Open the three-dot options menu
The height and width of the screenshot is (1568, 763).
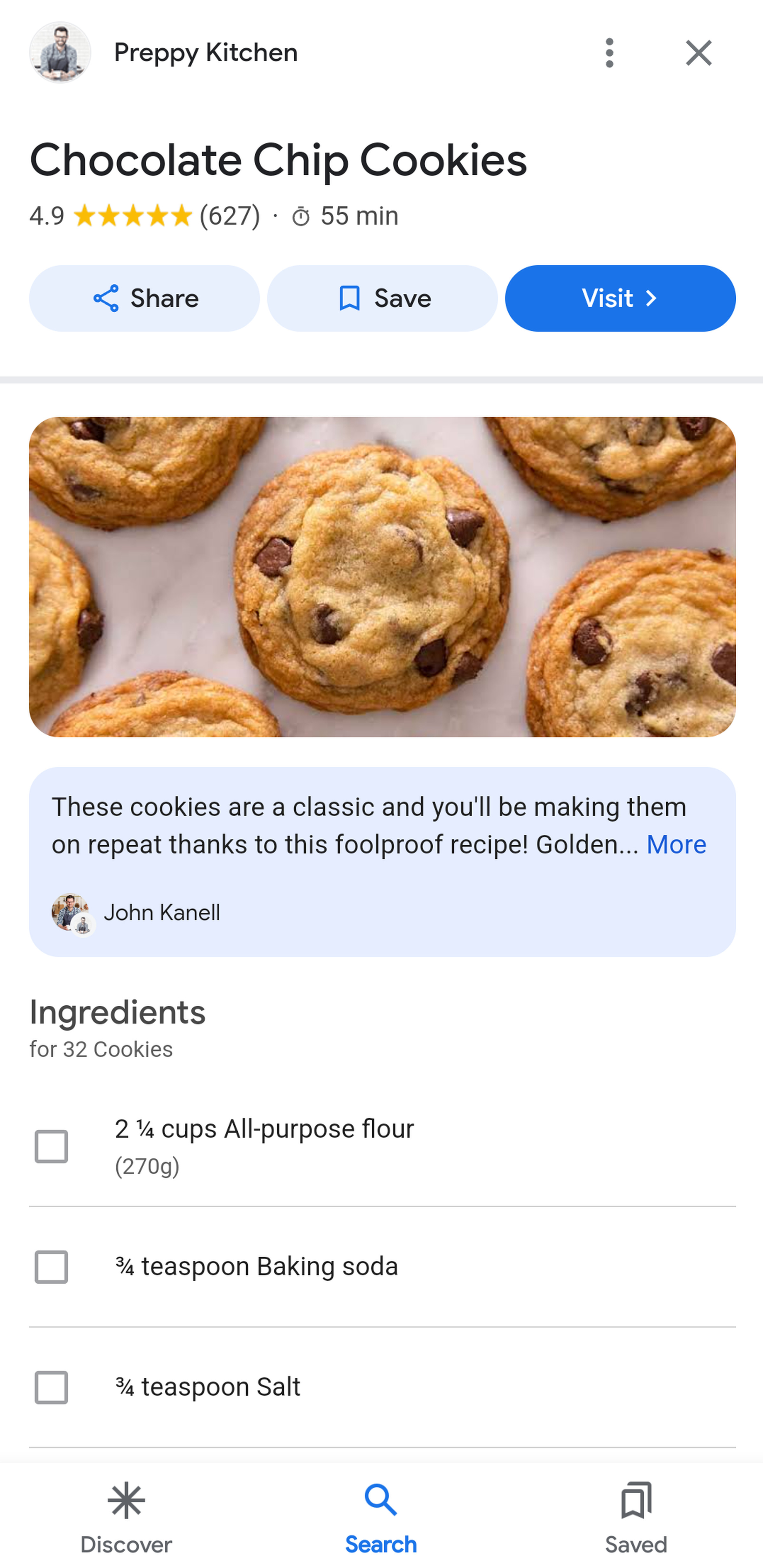coord(608,52)
